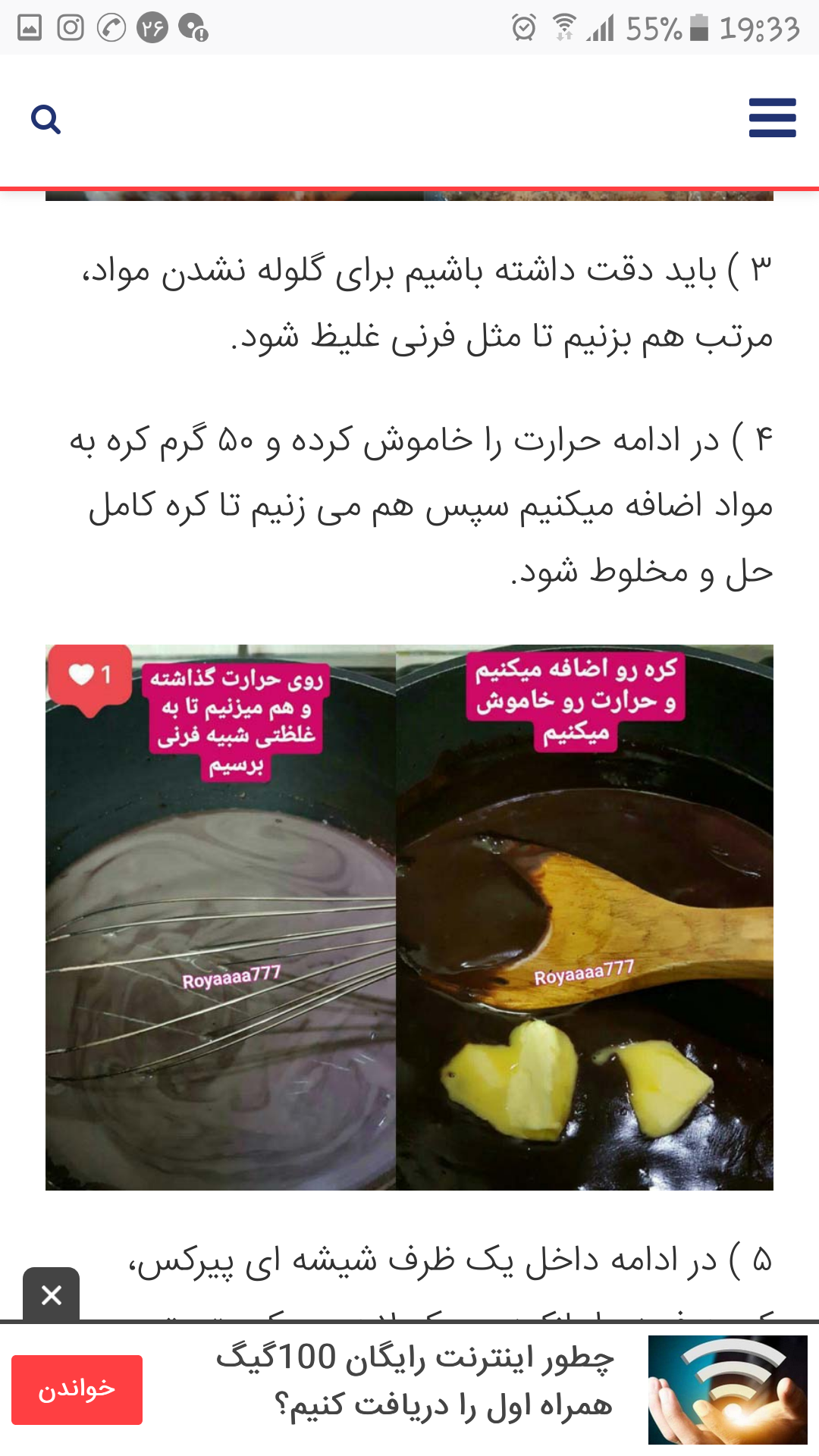The height and width of the screenshot is (1456, 819).
Task: Tap the red خواندن button
Action: [x=77, y=1389]
